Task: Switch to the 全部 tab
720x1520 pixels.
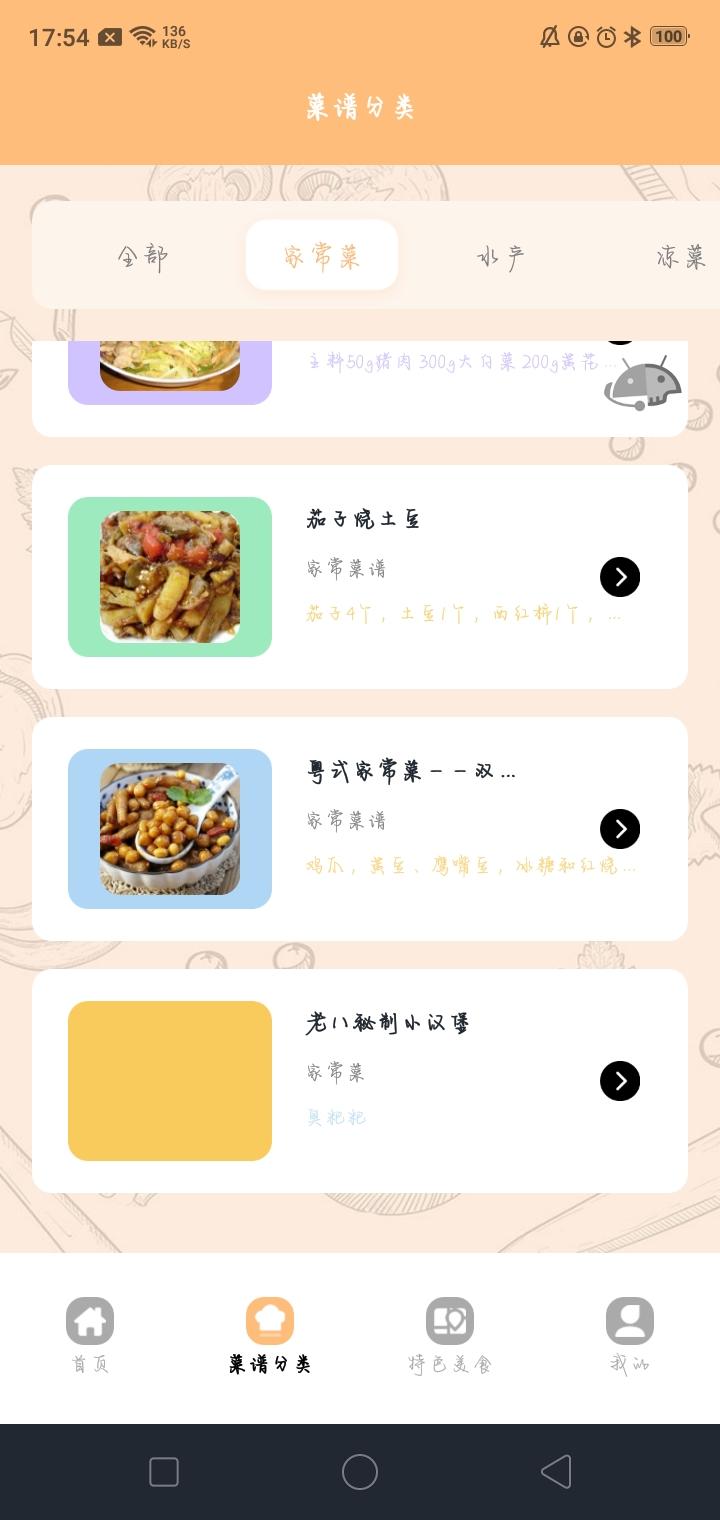Action: tap(142, 256)
